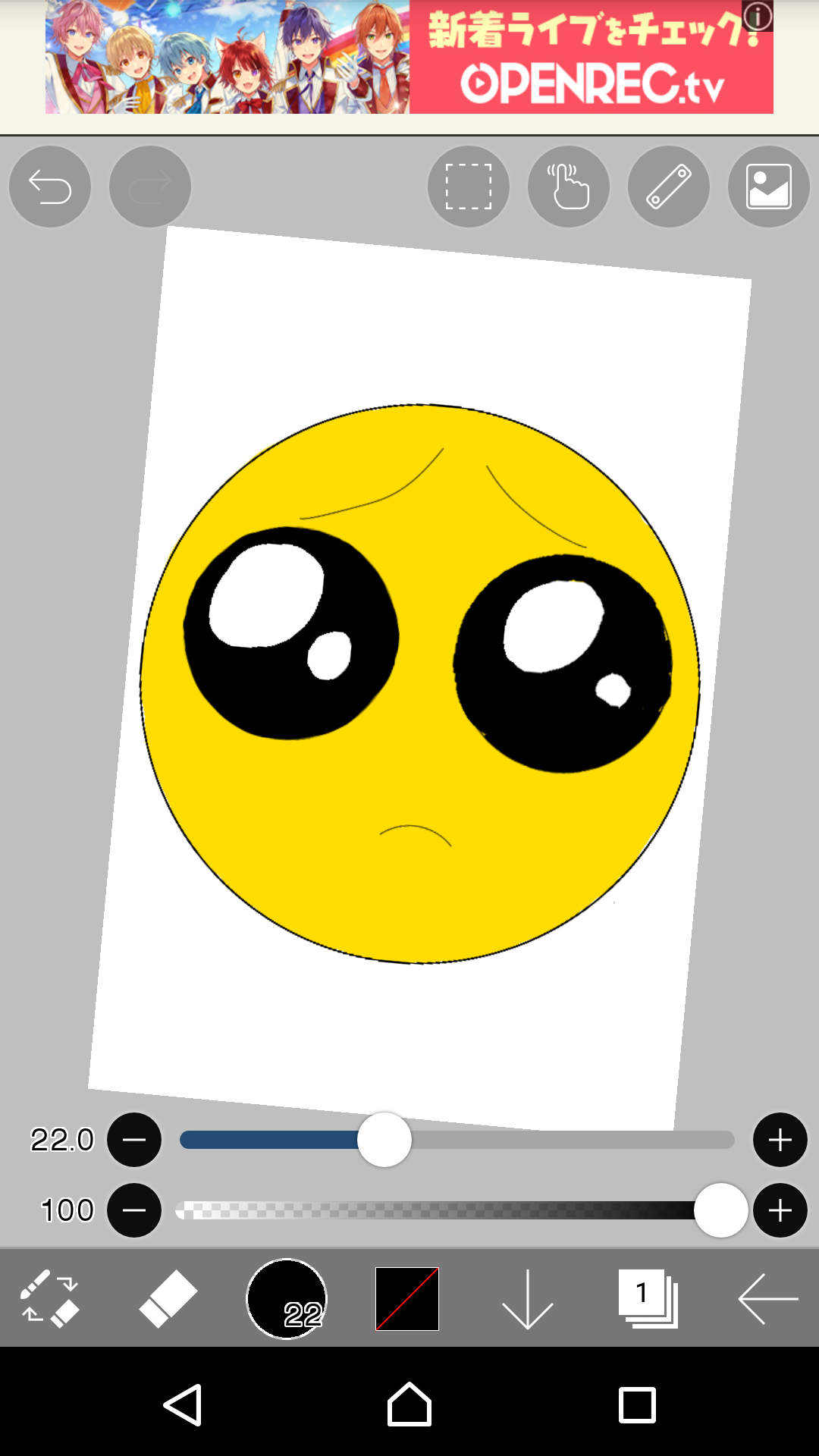Go to the Android home screen
This screenshot has width=819, height=1456.
point(409,1405)
